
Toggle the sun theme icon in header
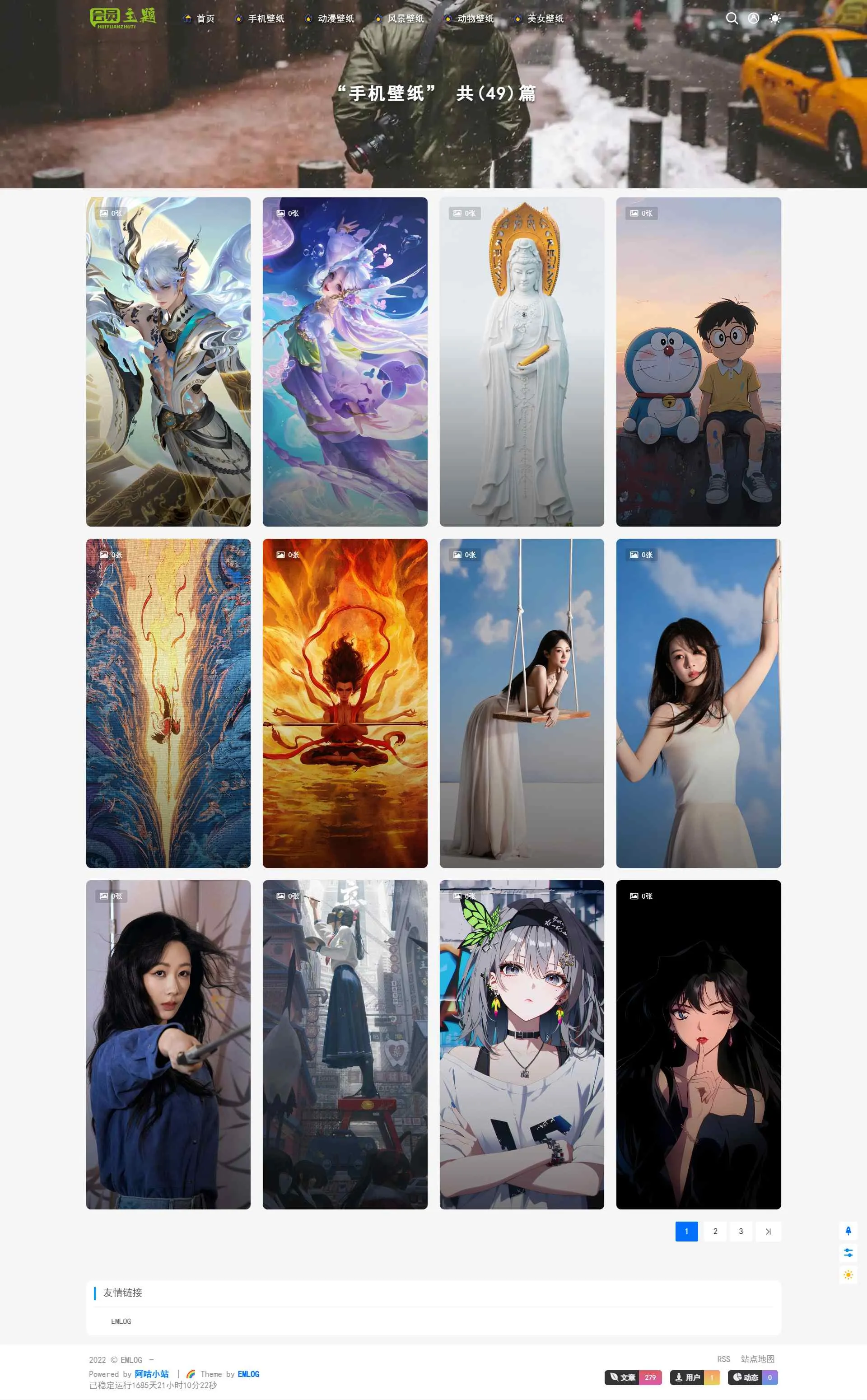point(775,19)
